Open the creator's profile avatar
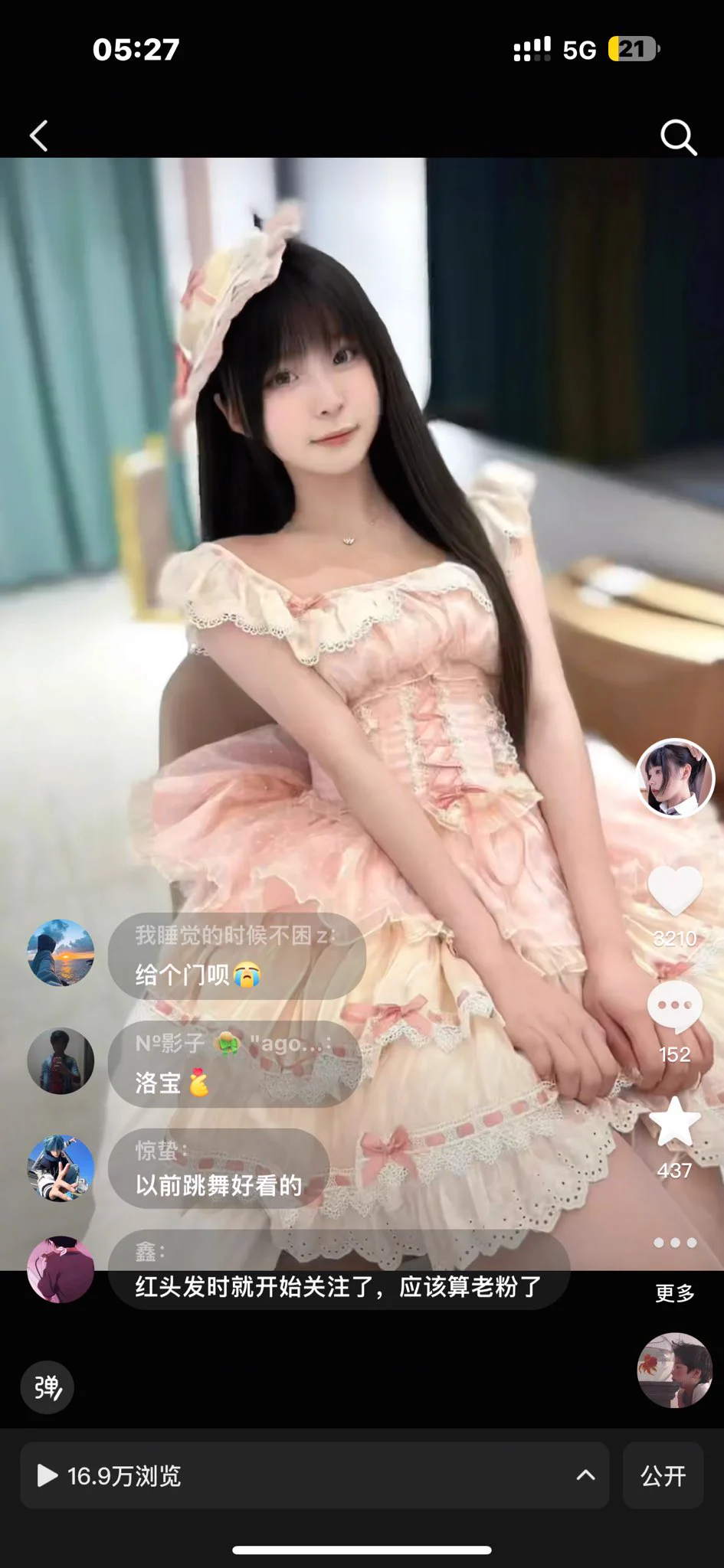The image size is (724, 1568). tap(675, 778)
